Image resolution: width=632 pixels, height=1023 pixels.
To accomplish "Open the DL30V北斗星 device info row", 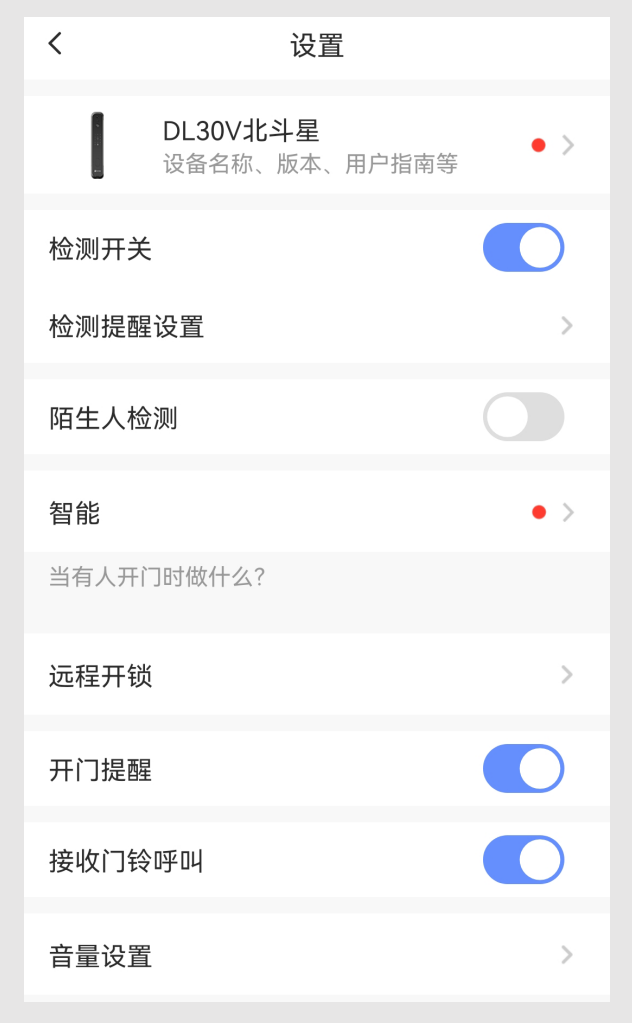I will 317,145.
